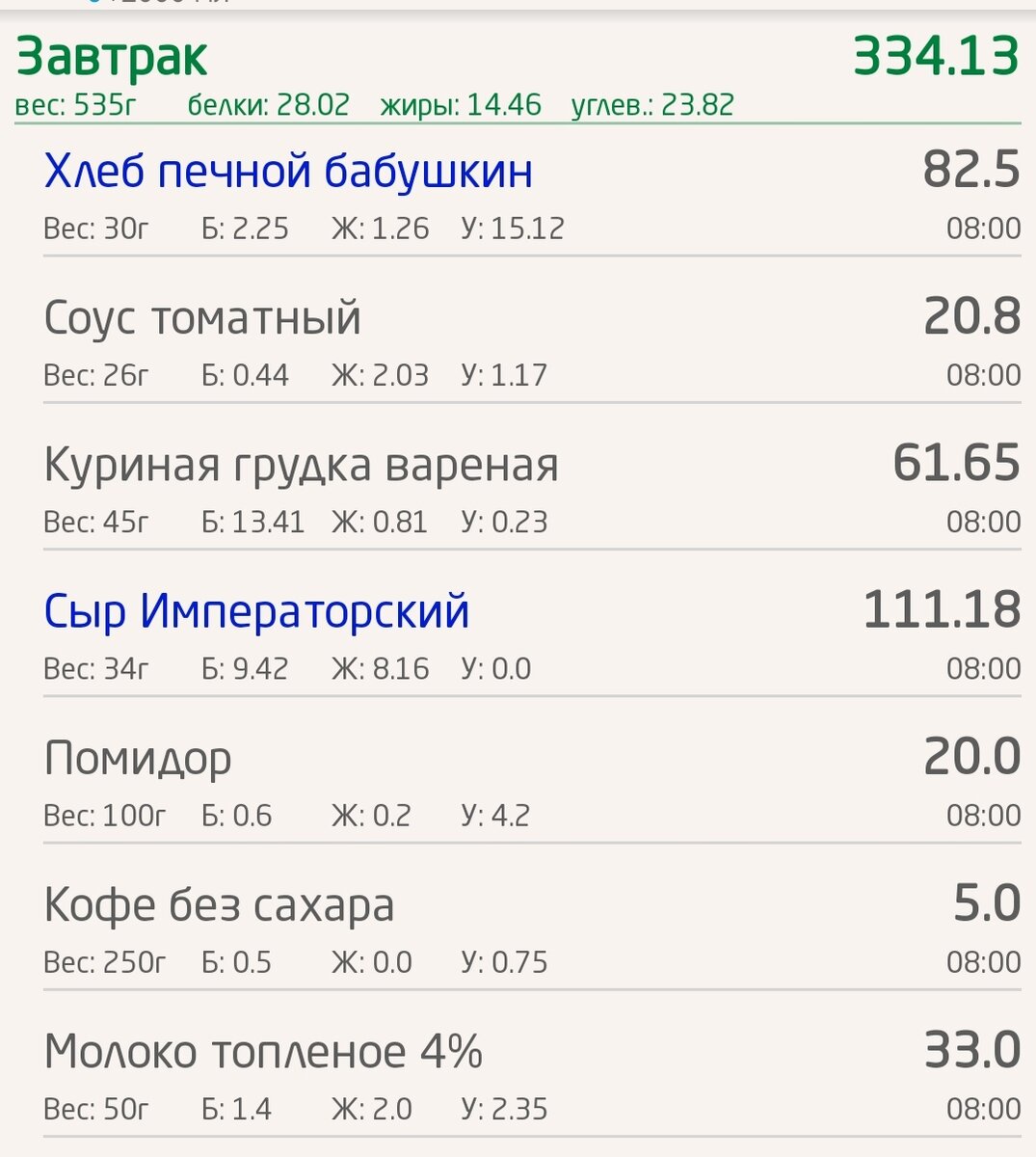Open the Сыр Императорский food entry
The image size is (1036, 1157).
[x=255, y=610]
